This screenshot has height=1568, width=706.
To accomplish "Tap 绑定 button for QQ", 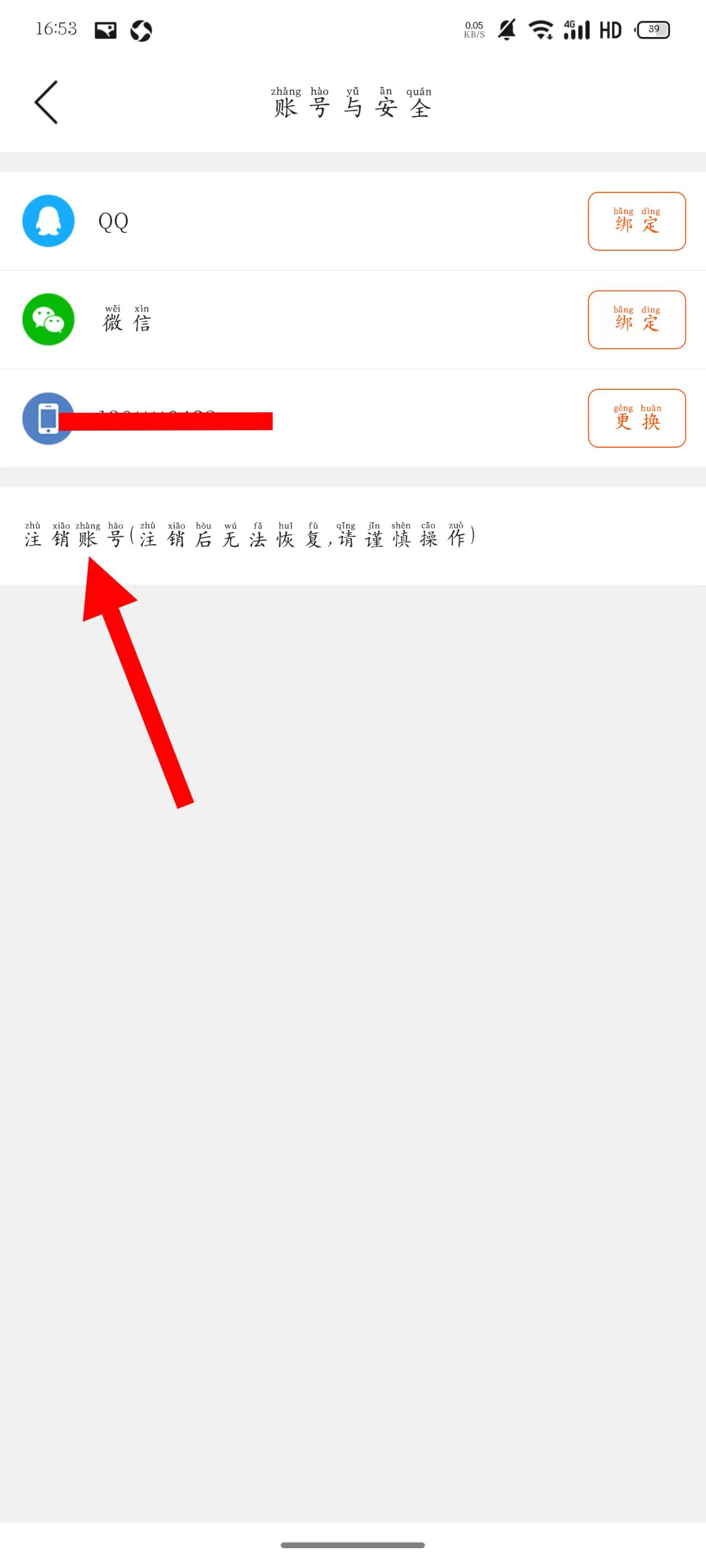I will (x=636, y=221).
